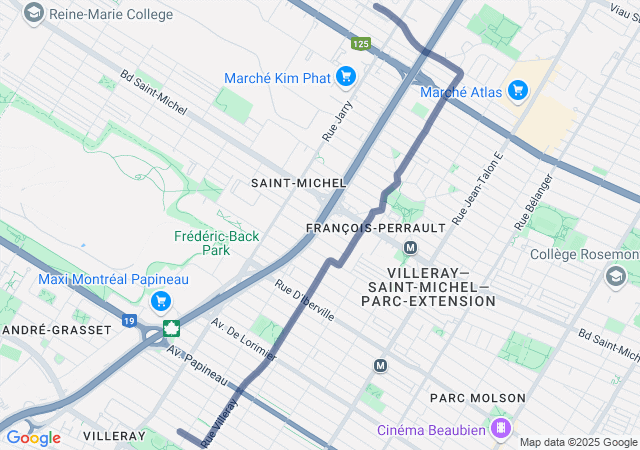Open the Marché Atlas shopping pin

518,92
